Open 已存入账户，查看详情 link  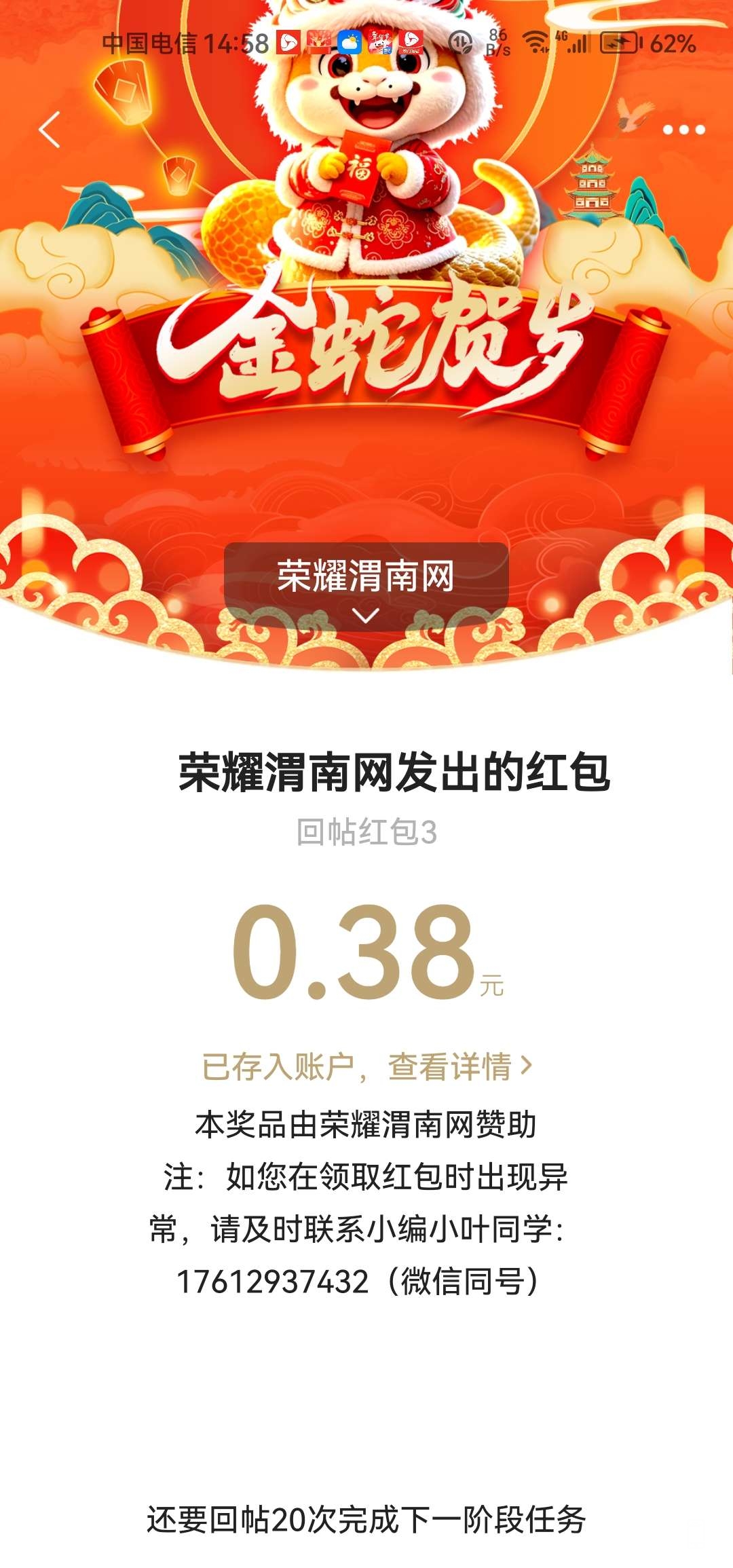pos(366,1066)
